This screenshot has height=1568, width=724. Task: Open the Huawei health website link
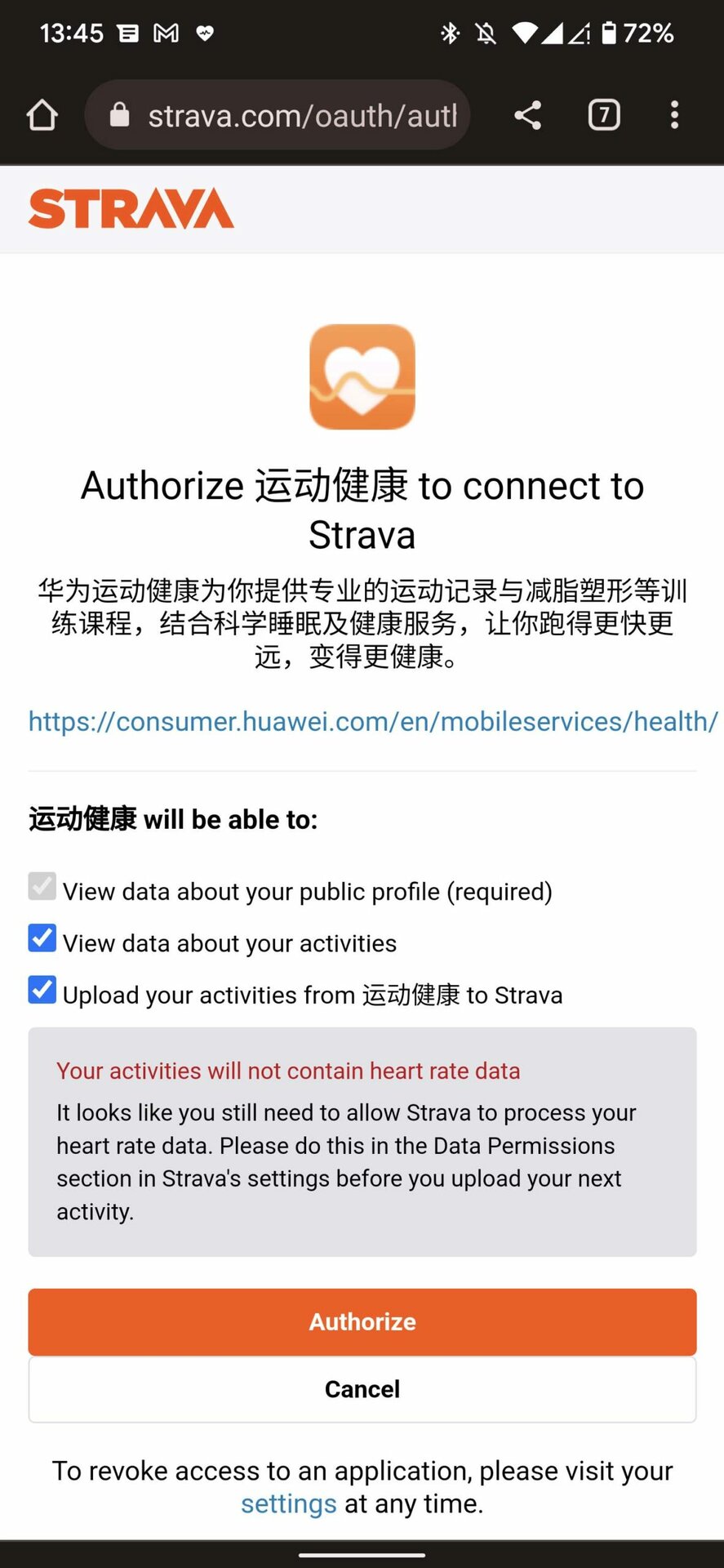pos(372,722)
